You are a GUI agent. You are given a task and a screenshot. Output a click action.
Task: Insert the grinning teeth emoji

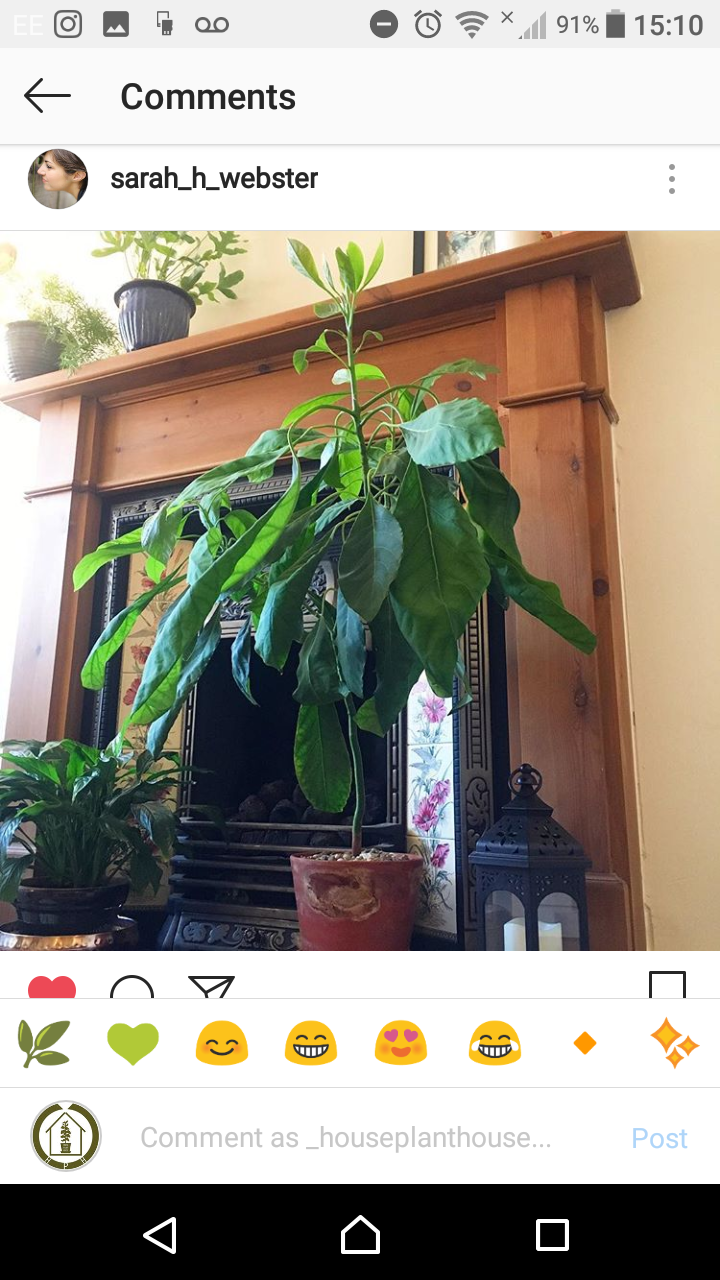click(310, 1044)
